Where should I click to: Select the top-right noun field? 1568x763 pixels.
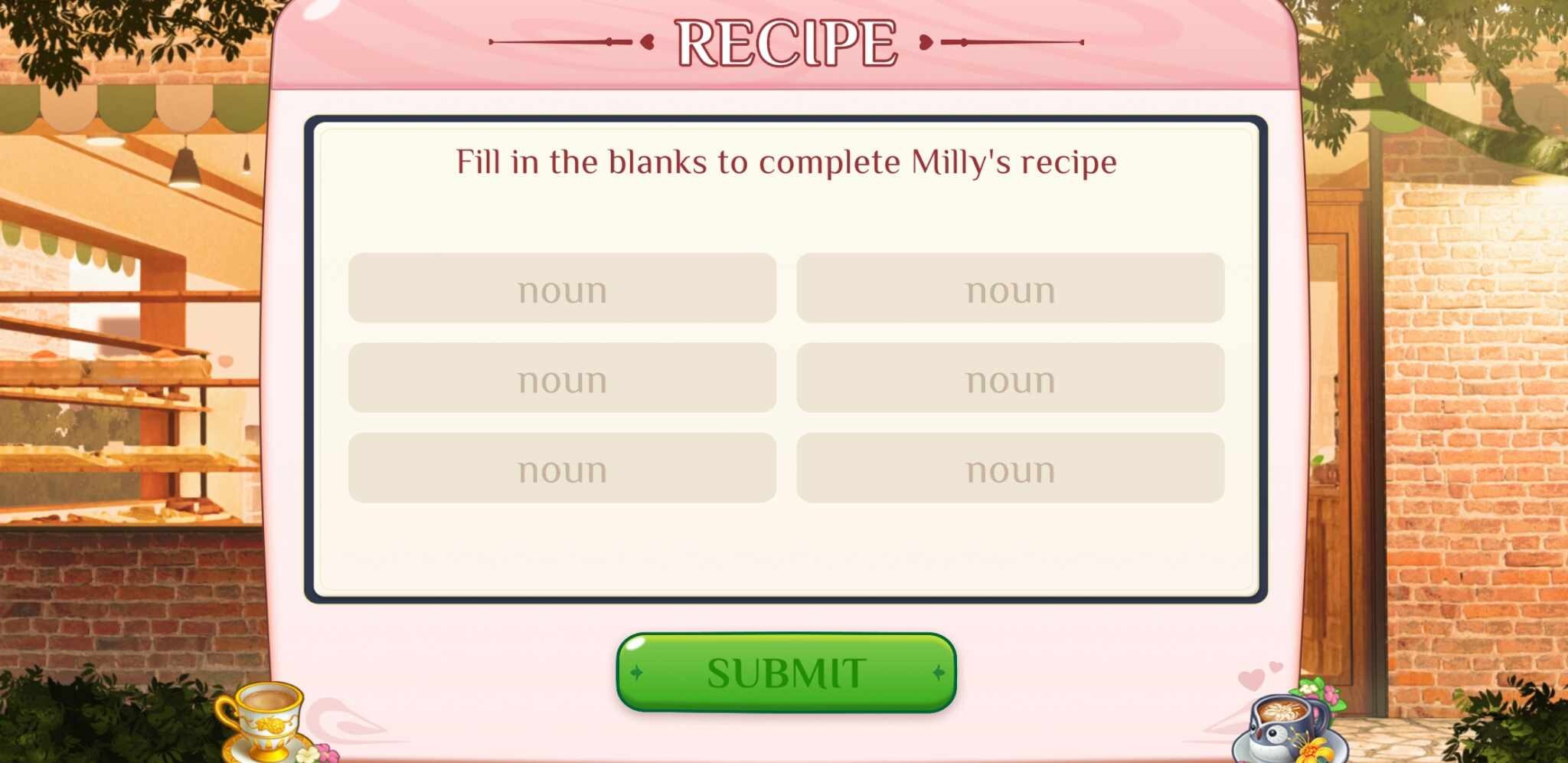click(x=1010, y=289)
